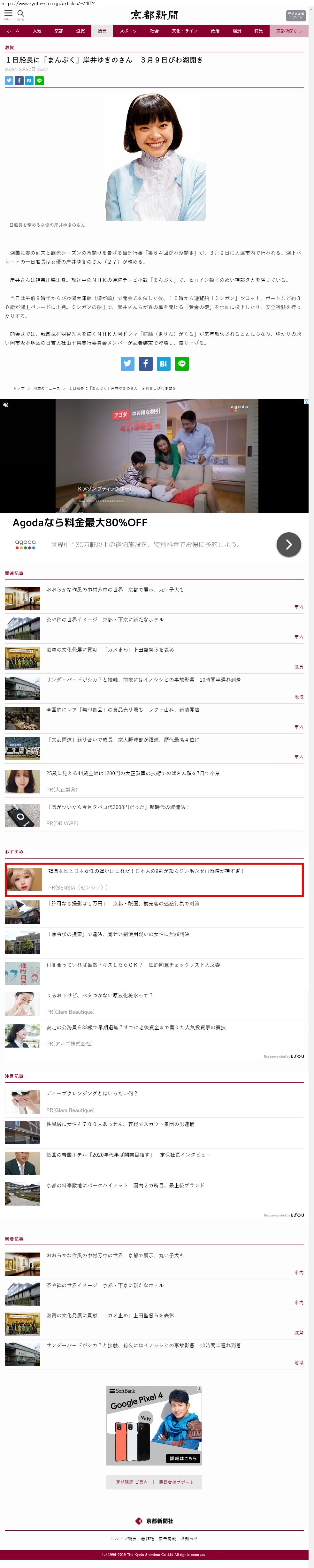Open the パークハイアット article

125,1185
